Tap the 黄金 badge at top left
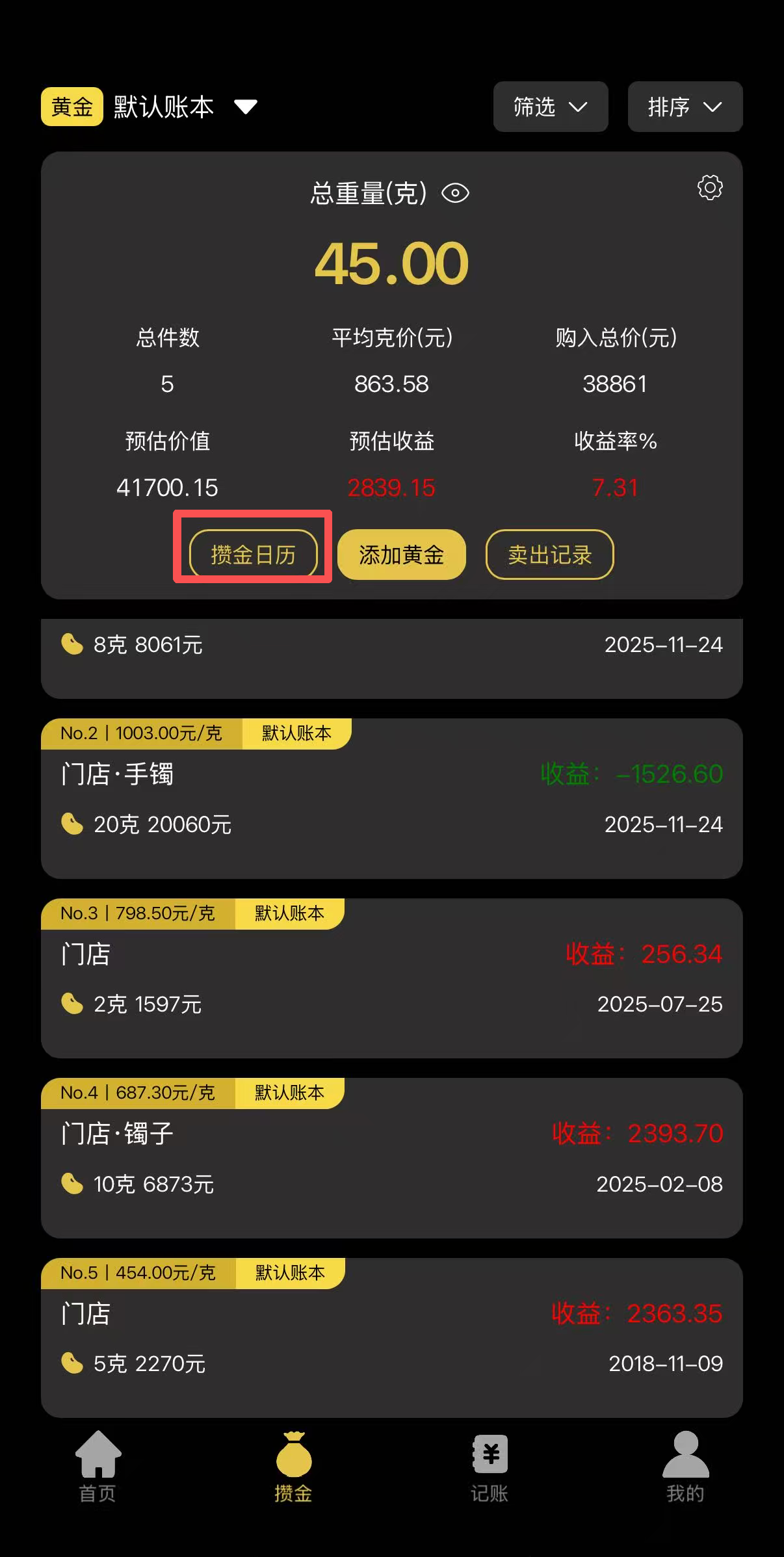The height and width of the screenshot is (1557, 784). tap(72, 107)
